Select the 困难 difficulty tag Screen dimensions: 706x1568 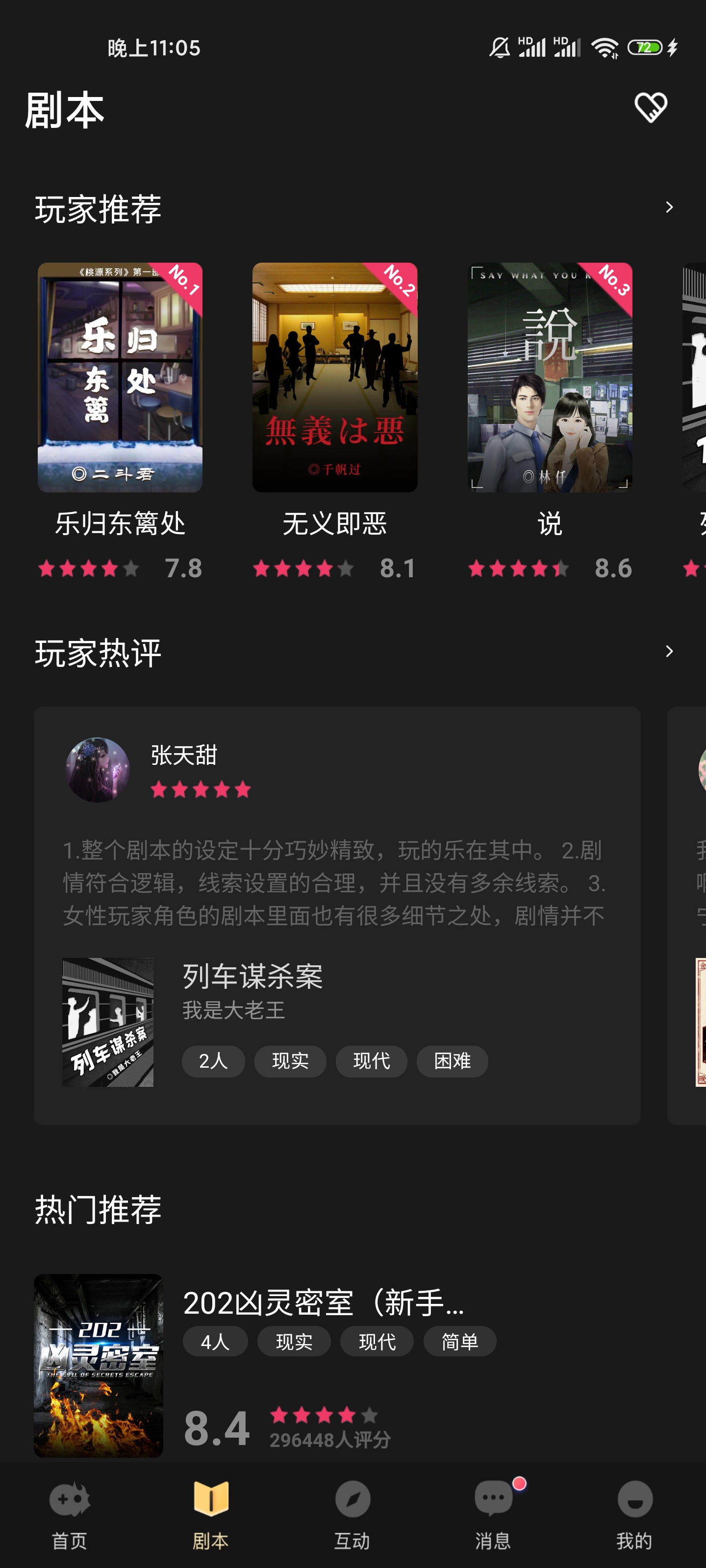452,1060
